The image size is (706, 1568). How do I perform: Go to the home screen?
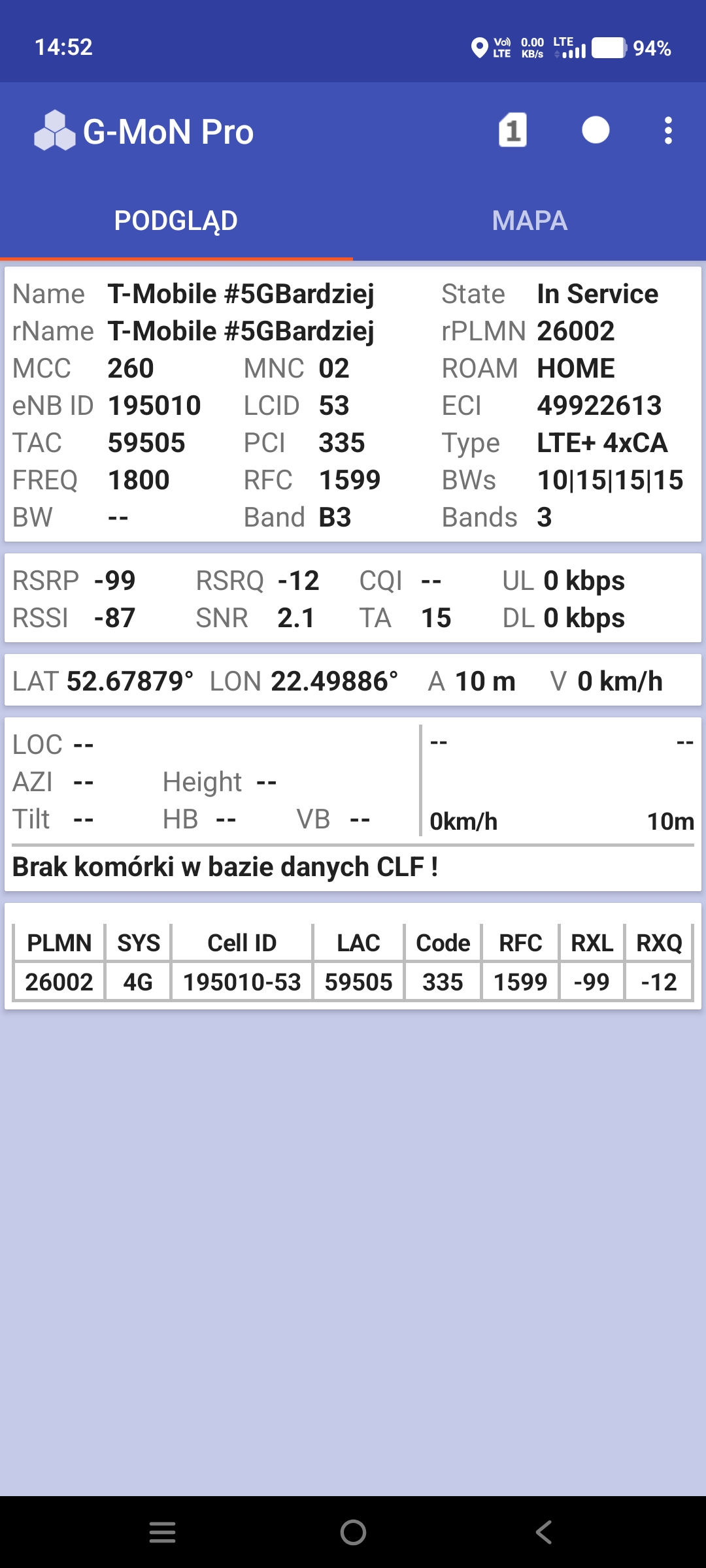tap(353, 1532)
